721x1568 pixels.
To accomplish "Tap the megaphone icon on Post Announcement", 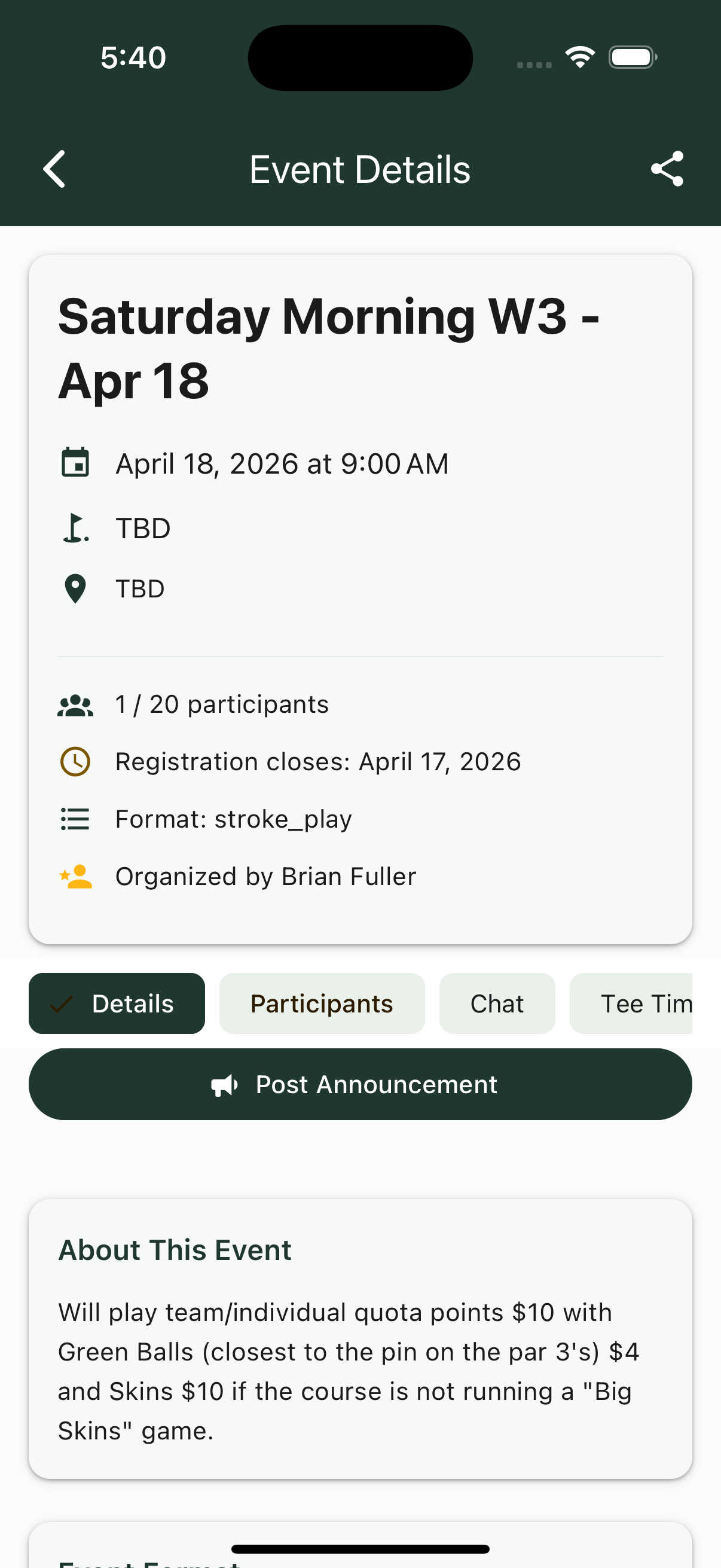I will [x=225, y=1084].
